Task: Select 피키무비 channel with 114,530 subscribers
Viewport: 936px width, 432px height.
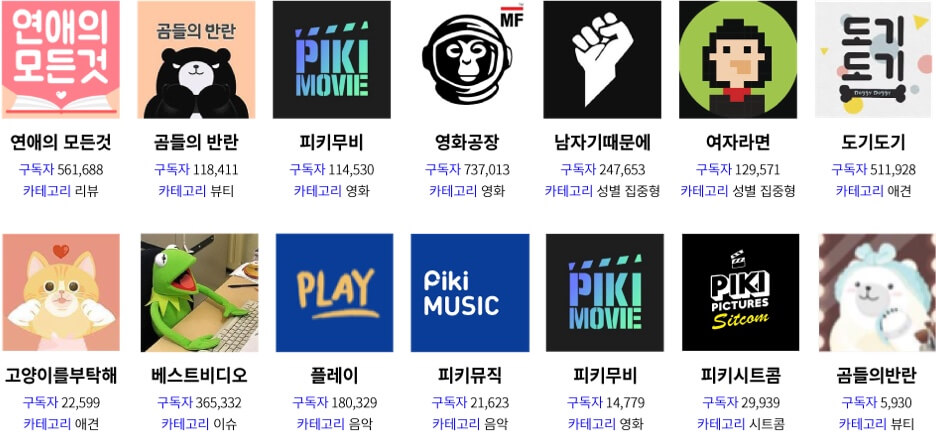Action: pos(331,60)
